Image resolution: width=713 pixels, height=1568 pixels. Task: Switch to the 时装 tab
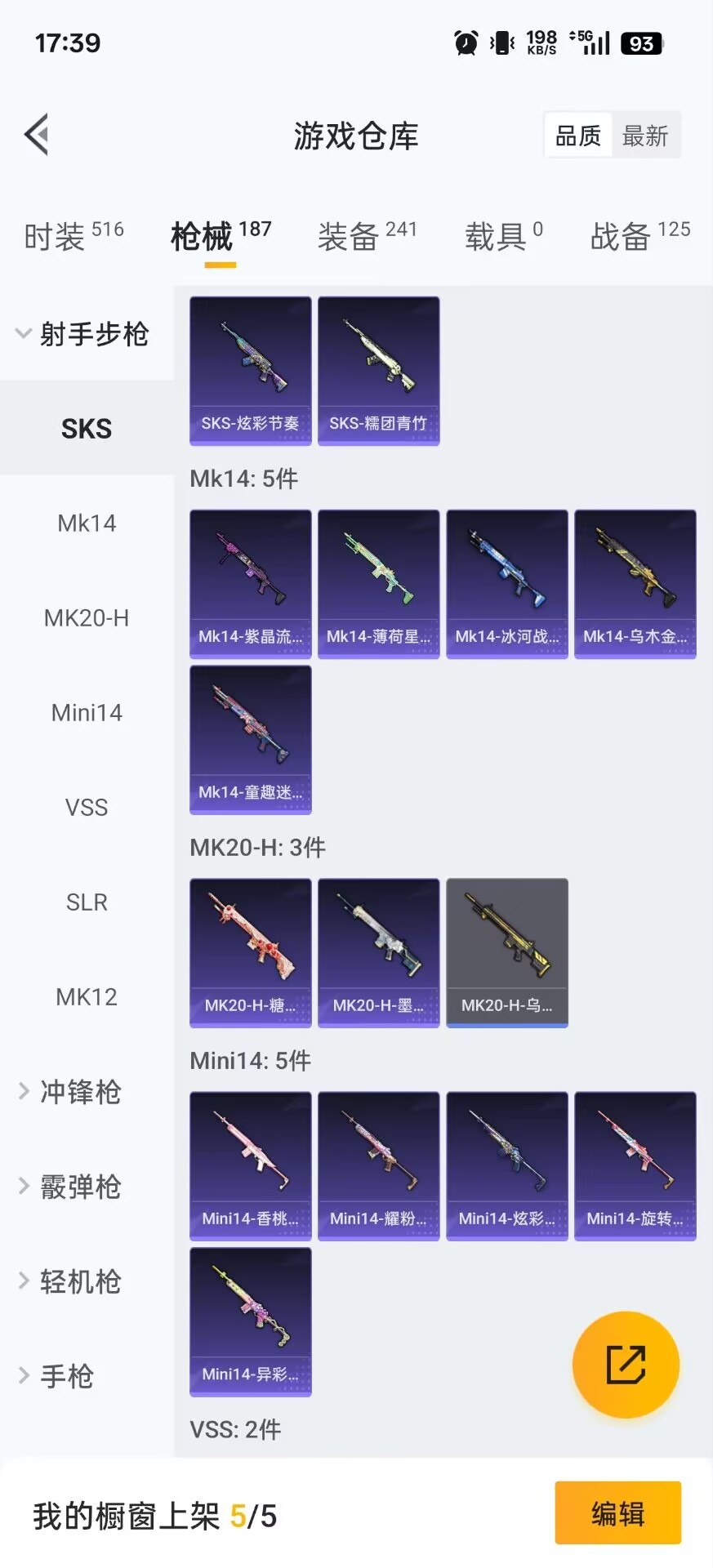74,236
